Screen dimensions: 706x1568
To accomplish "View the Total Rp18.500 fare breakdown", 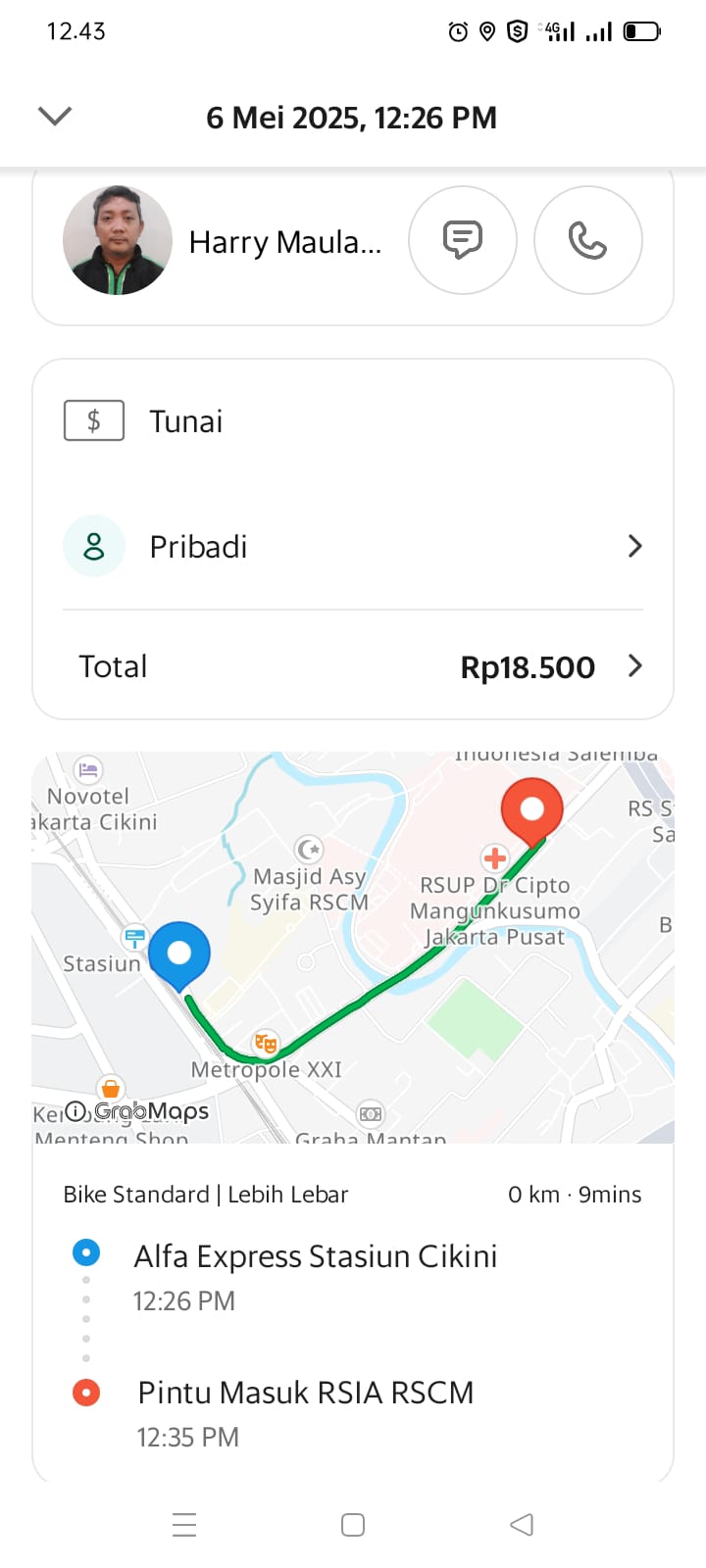I will tap(353, 667).
